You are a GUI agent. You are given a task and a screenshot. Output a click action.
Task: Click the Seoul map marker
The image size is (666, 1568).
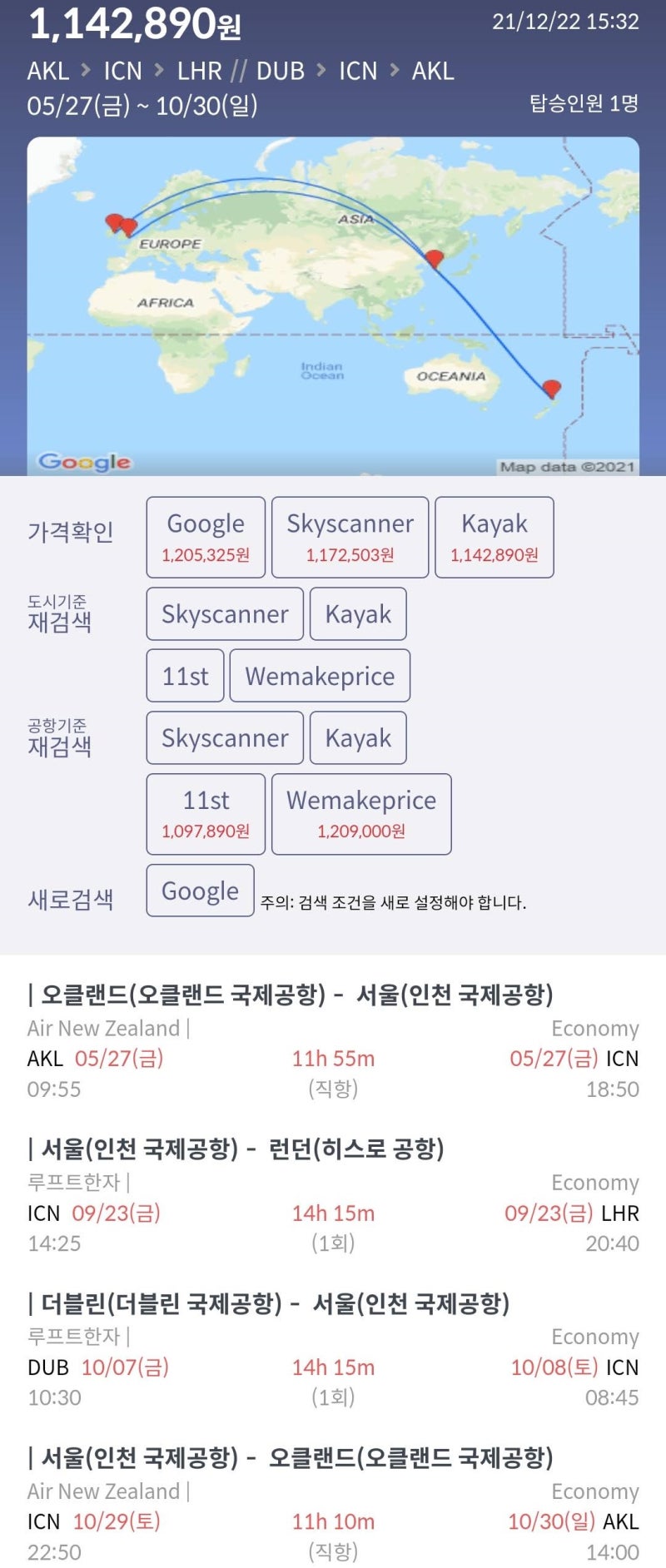(x=434, y=259)
